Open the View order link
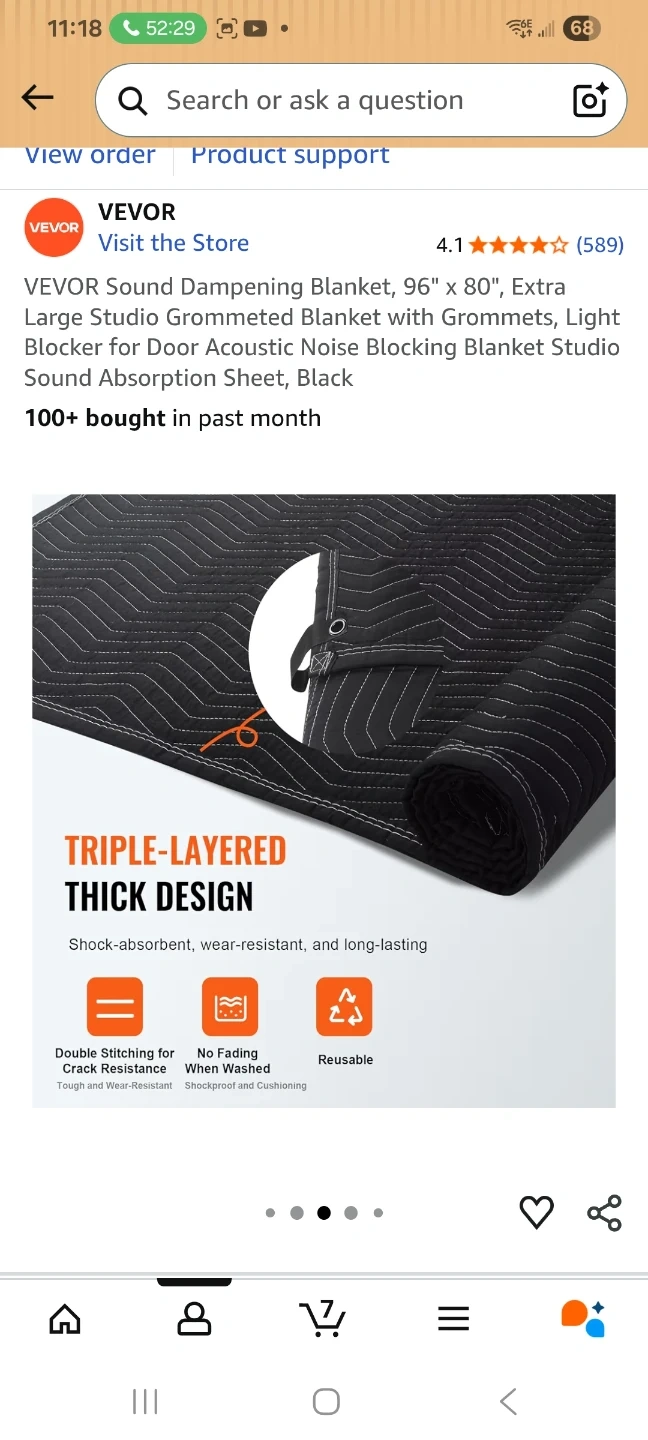 (90, 155)
